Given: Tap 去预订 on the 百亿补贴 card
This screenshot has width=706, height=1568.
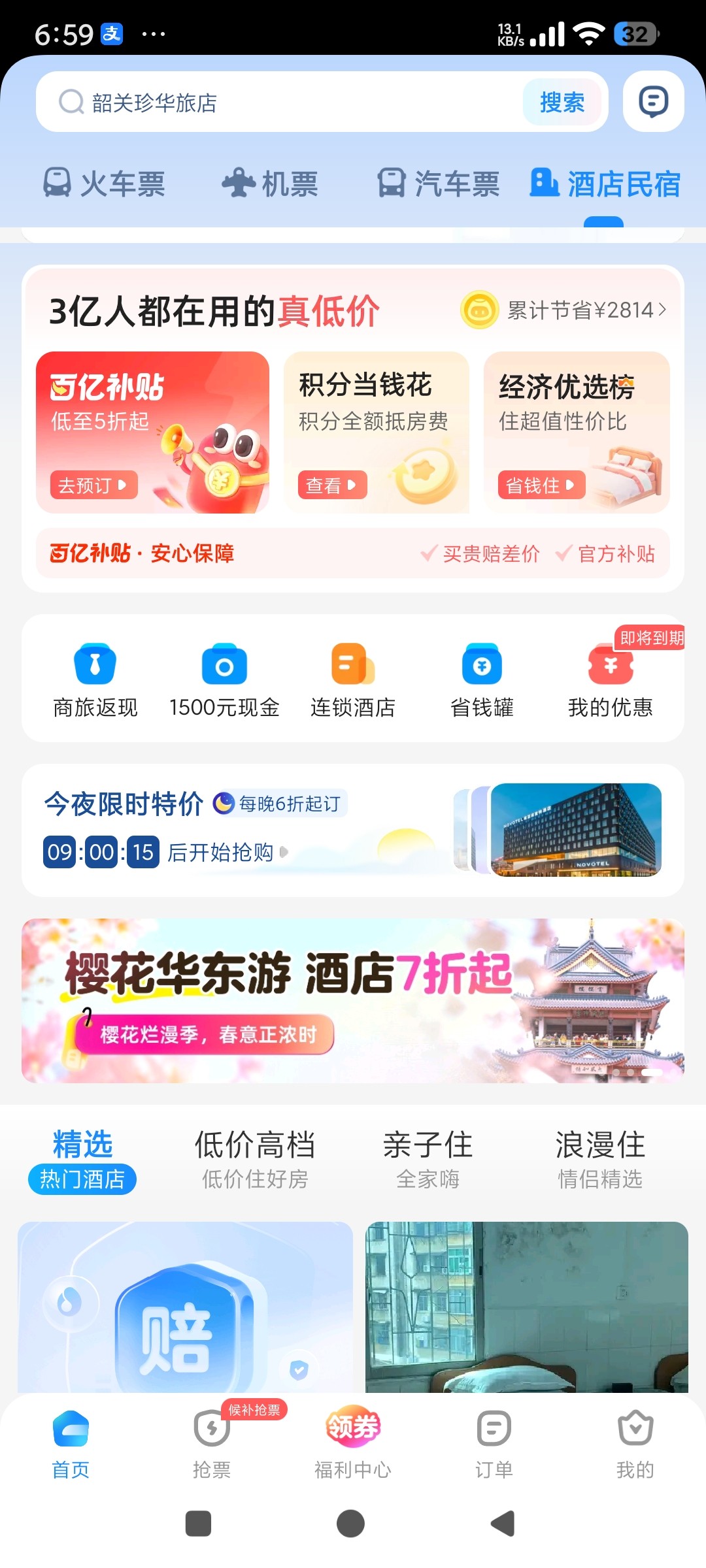Looking at the screenshot, I should [x=93, y=485].
